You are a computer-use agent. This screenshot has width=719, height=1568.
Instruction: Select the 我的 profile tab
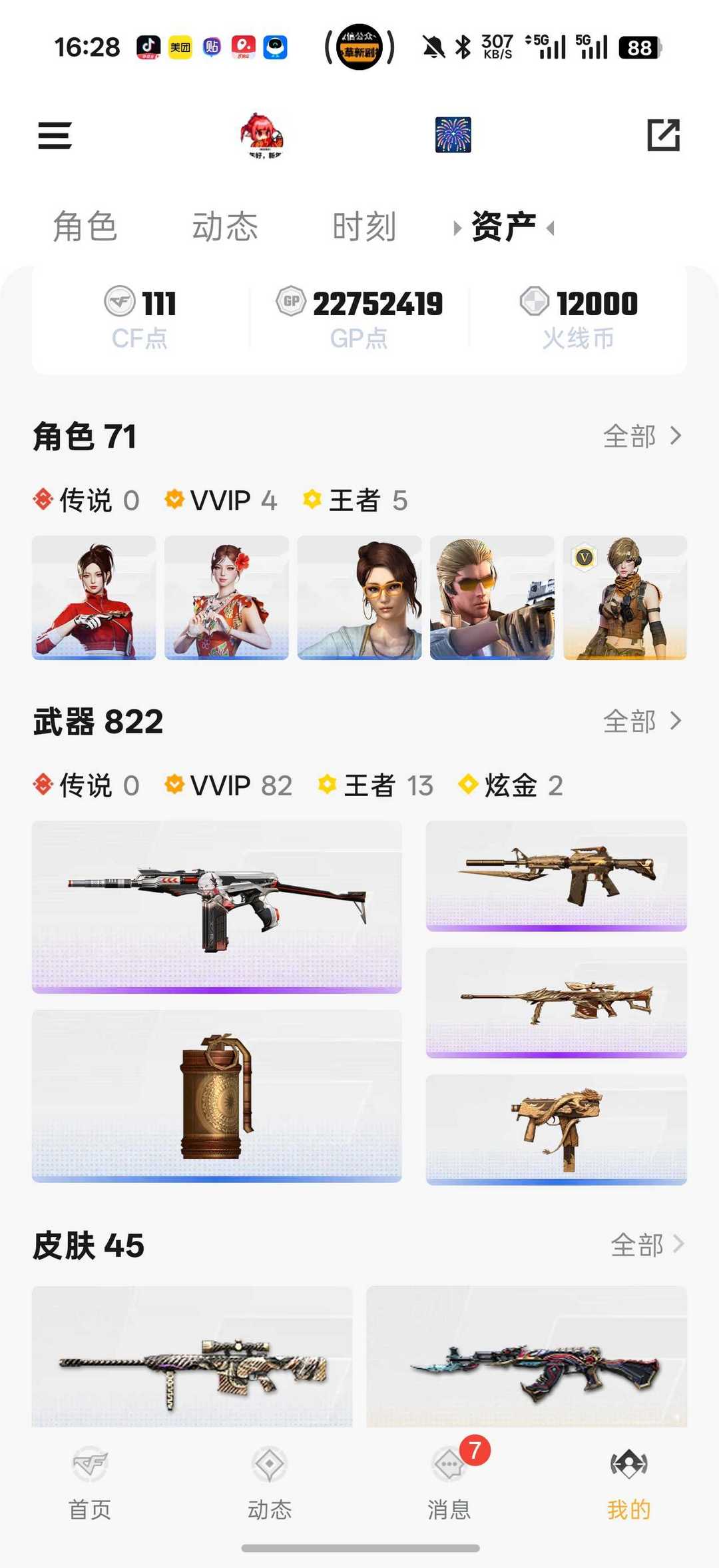pos(628,1482)
